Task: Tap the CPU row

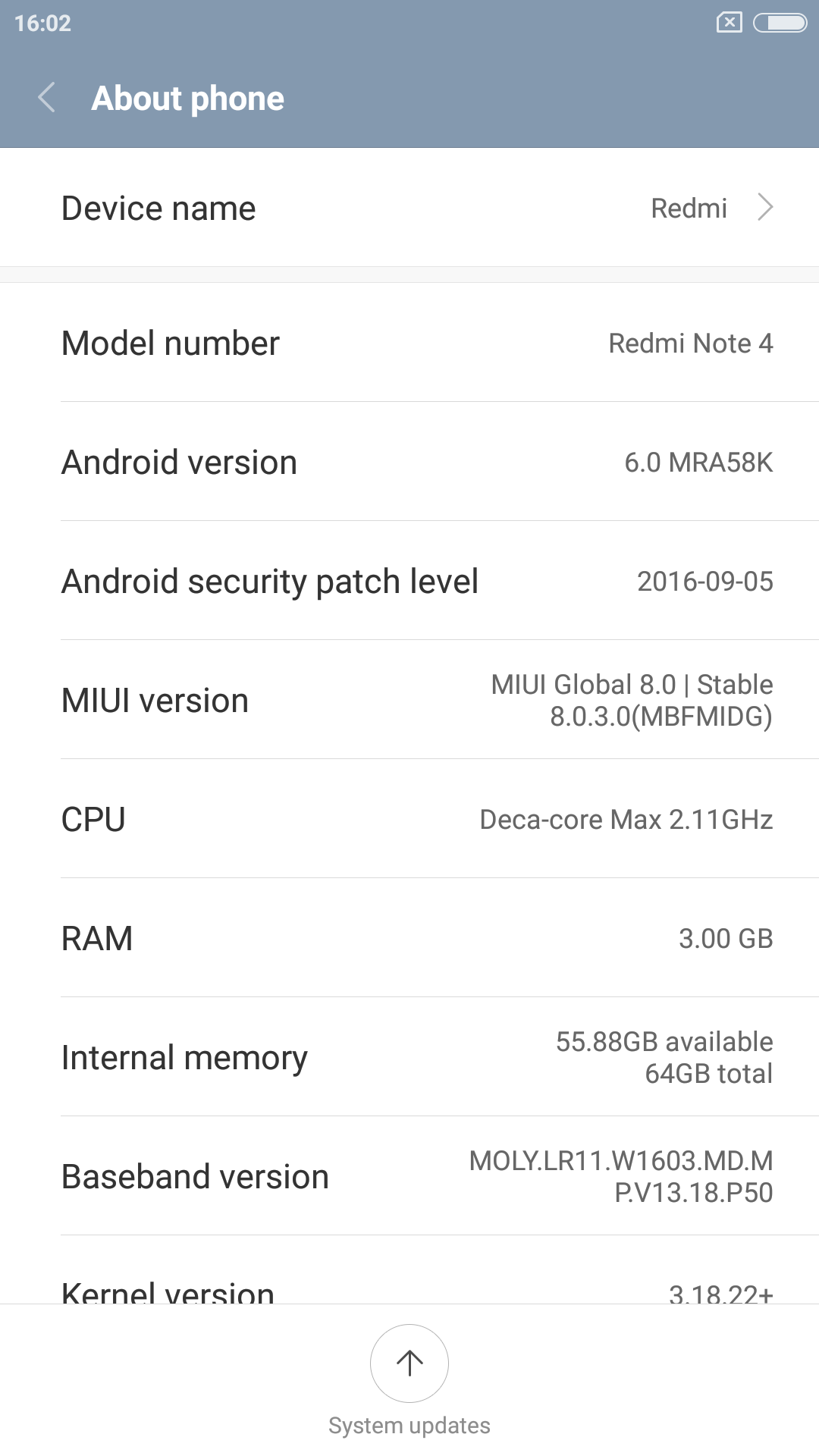Action: point(409,819)
